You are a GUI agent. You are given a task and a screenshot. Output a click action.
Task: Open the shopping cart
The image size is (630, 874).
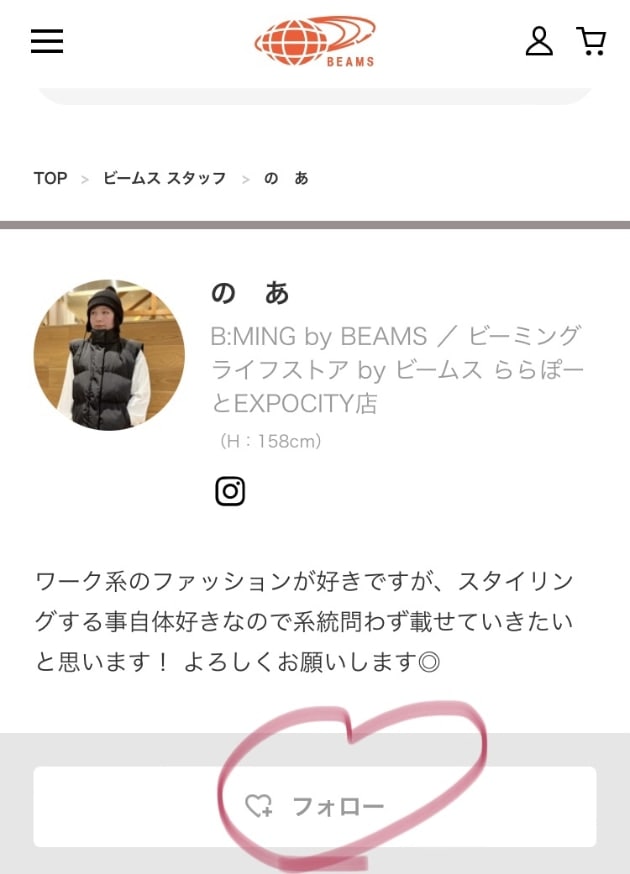click(x=592, y=41)
